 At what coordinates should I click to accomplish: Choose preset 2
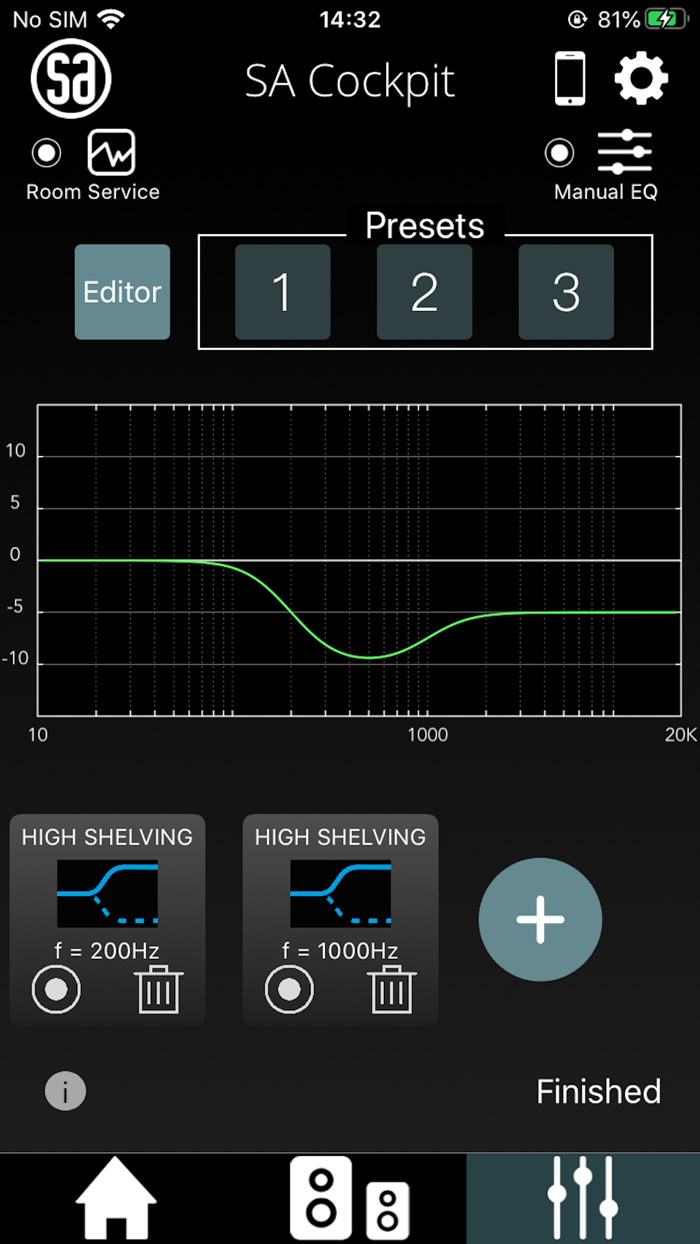[424, 292]
